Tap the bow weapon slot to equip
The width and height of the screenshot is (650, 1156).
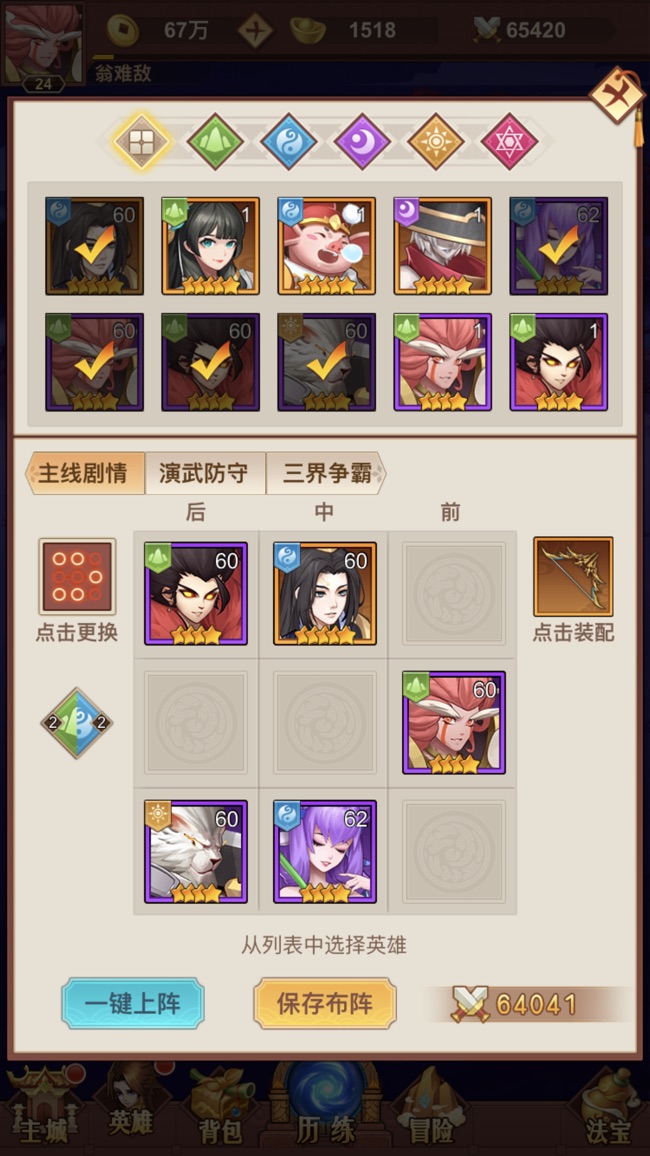click(x=573, y=577)
